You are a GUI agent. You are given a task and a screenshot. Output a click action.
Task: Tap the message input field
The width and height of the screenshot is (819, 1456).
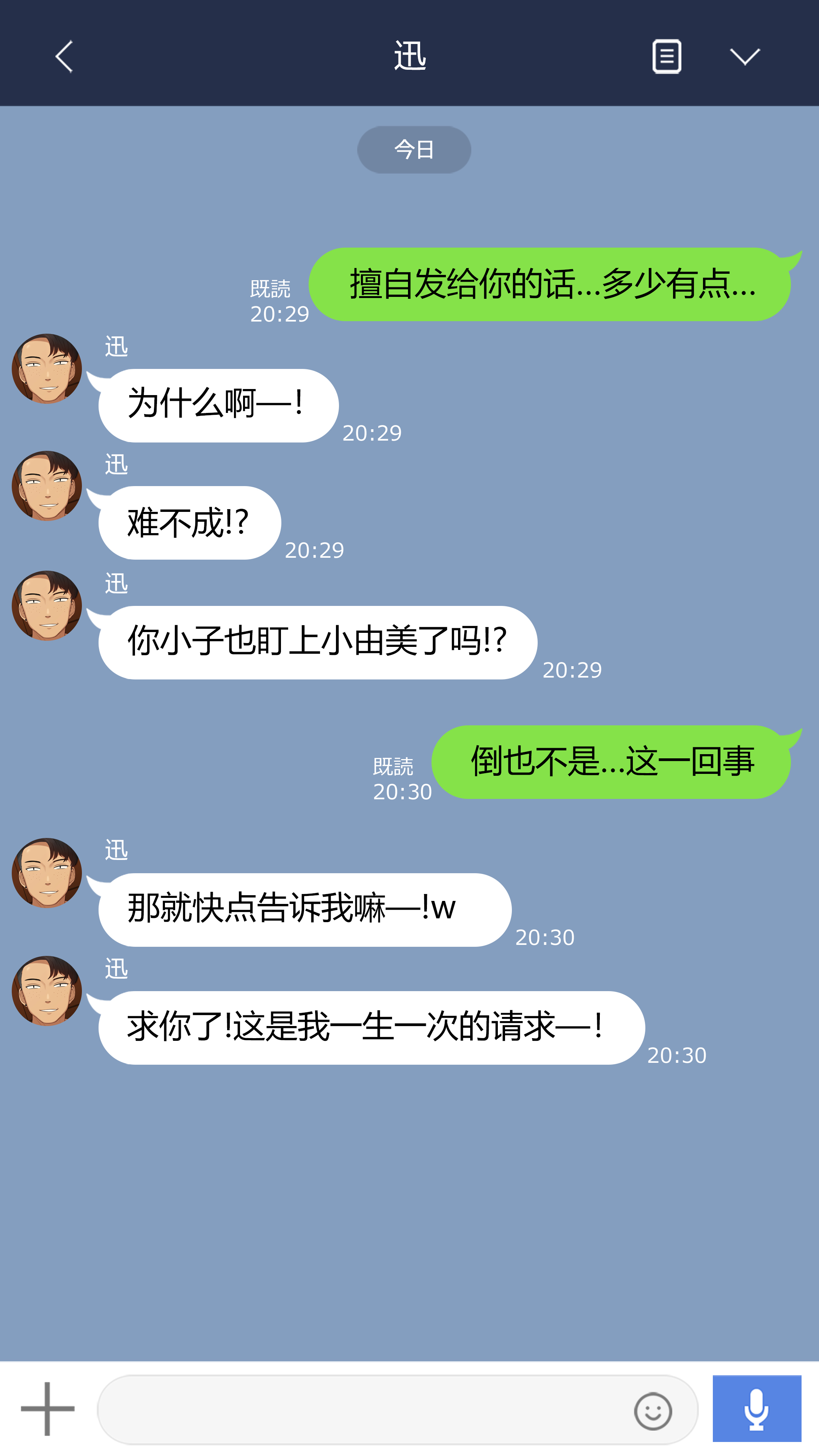pos(362,1410)
